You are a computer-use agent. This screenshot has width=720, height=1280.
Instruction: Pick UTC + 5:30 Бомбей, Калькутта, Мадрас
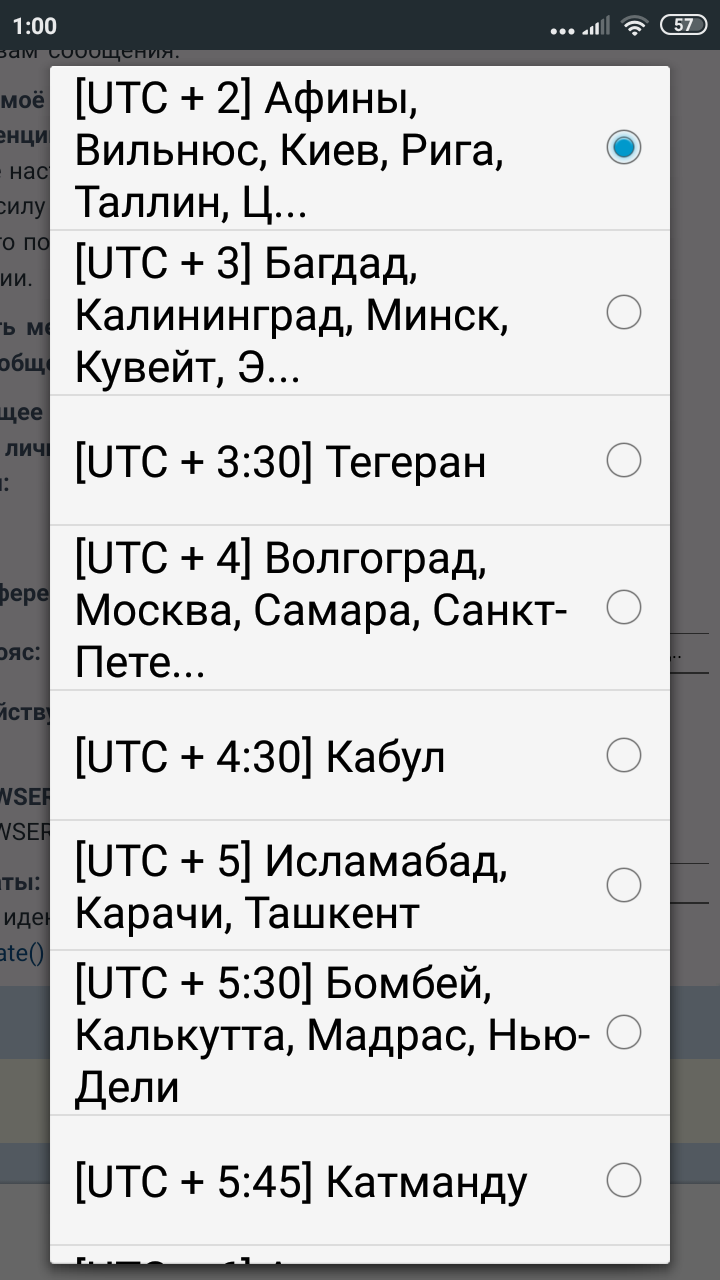pos(360,1033)
